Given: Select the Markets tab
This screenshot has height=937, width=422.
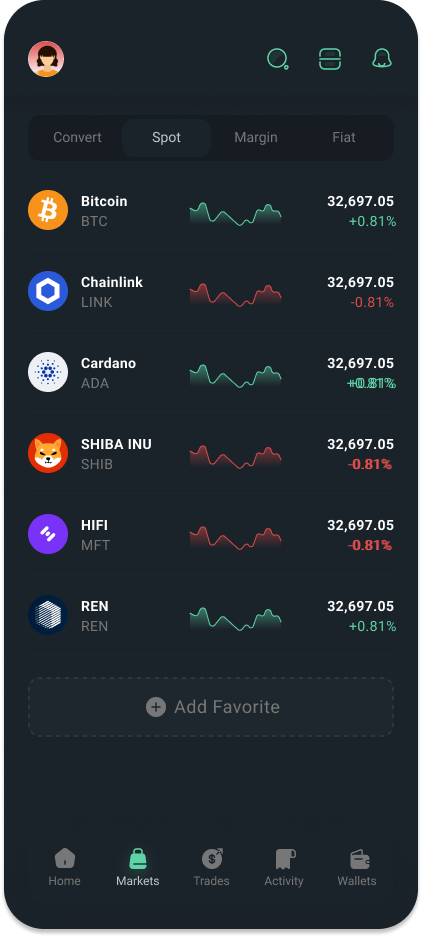Looking at the screenshot, I should (x=138, y=868).
